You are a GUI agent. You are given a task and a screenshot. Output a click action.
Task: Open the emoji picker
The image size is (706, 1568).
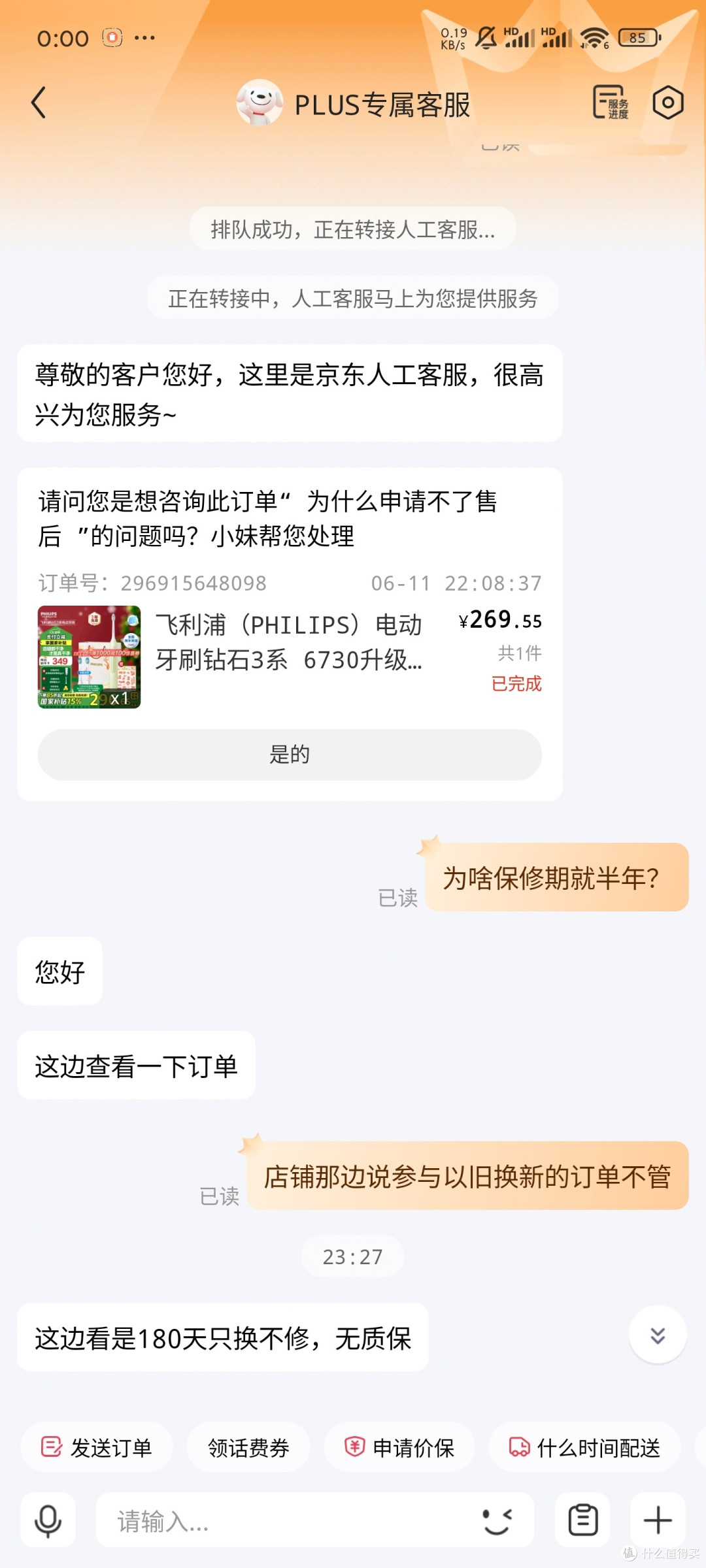click(x=497, y=1520)
